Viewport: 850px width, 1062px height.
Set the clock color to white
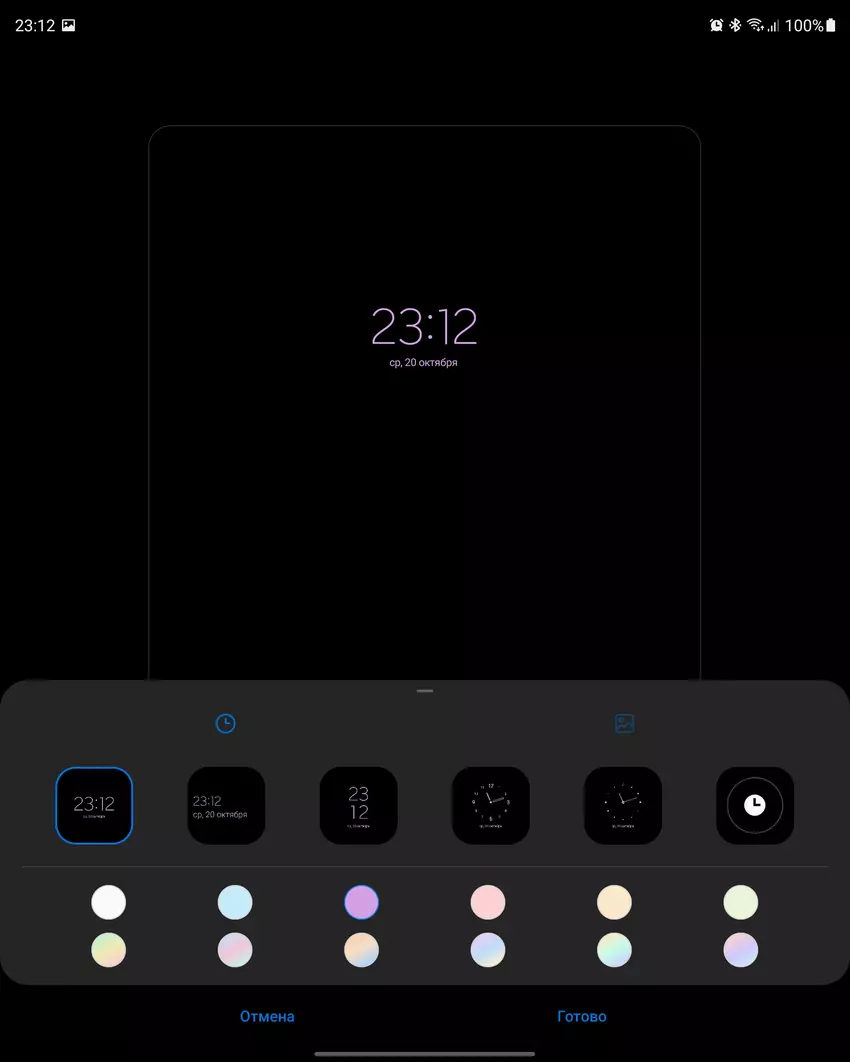point(109,903)
